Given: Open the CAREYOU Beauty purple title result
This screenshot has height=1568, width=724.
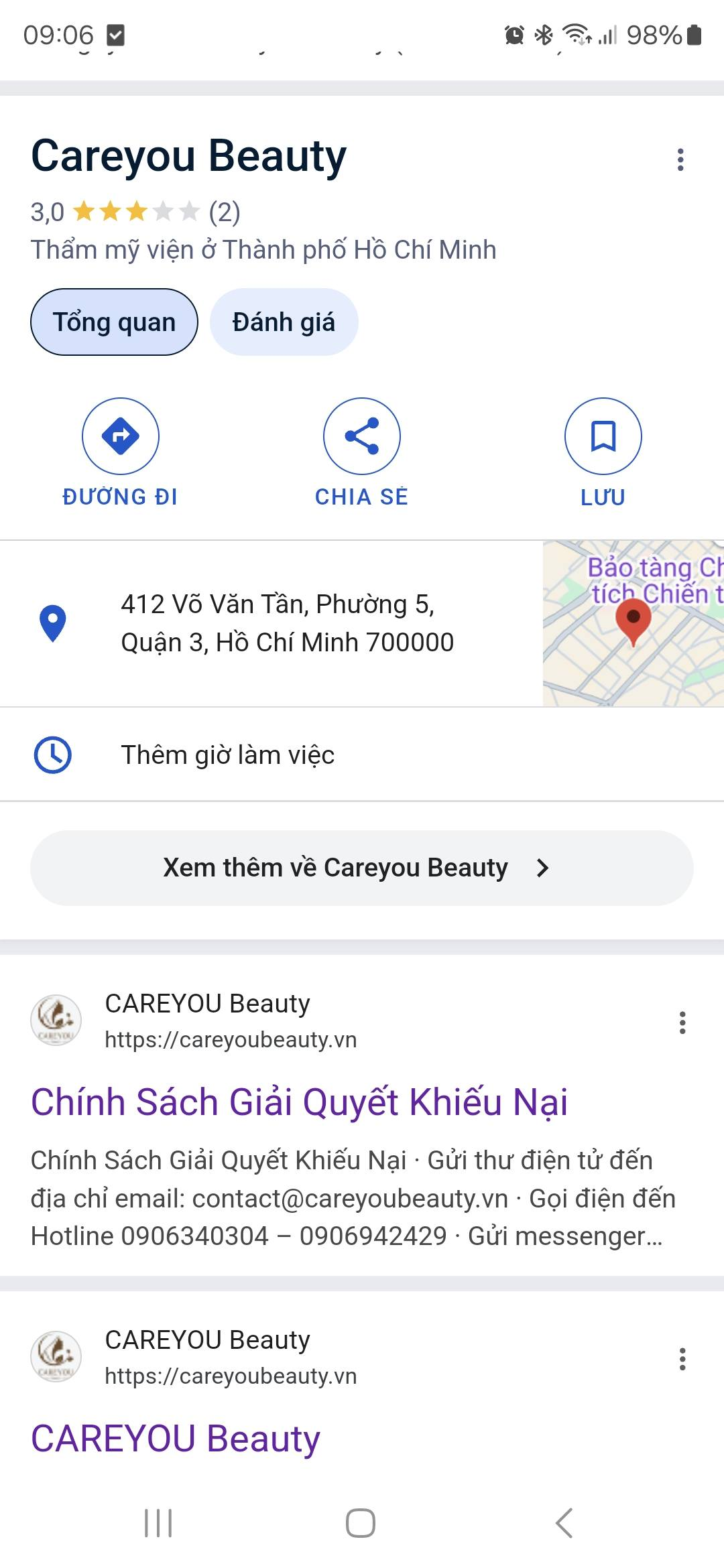Looking at the screenshot, I should [176, 1439].
